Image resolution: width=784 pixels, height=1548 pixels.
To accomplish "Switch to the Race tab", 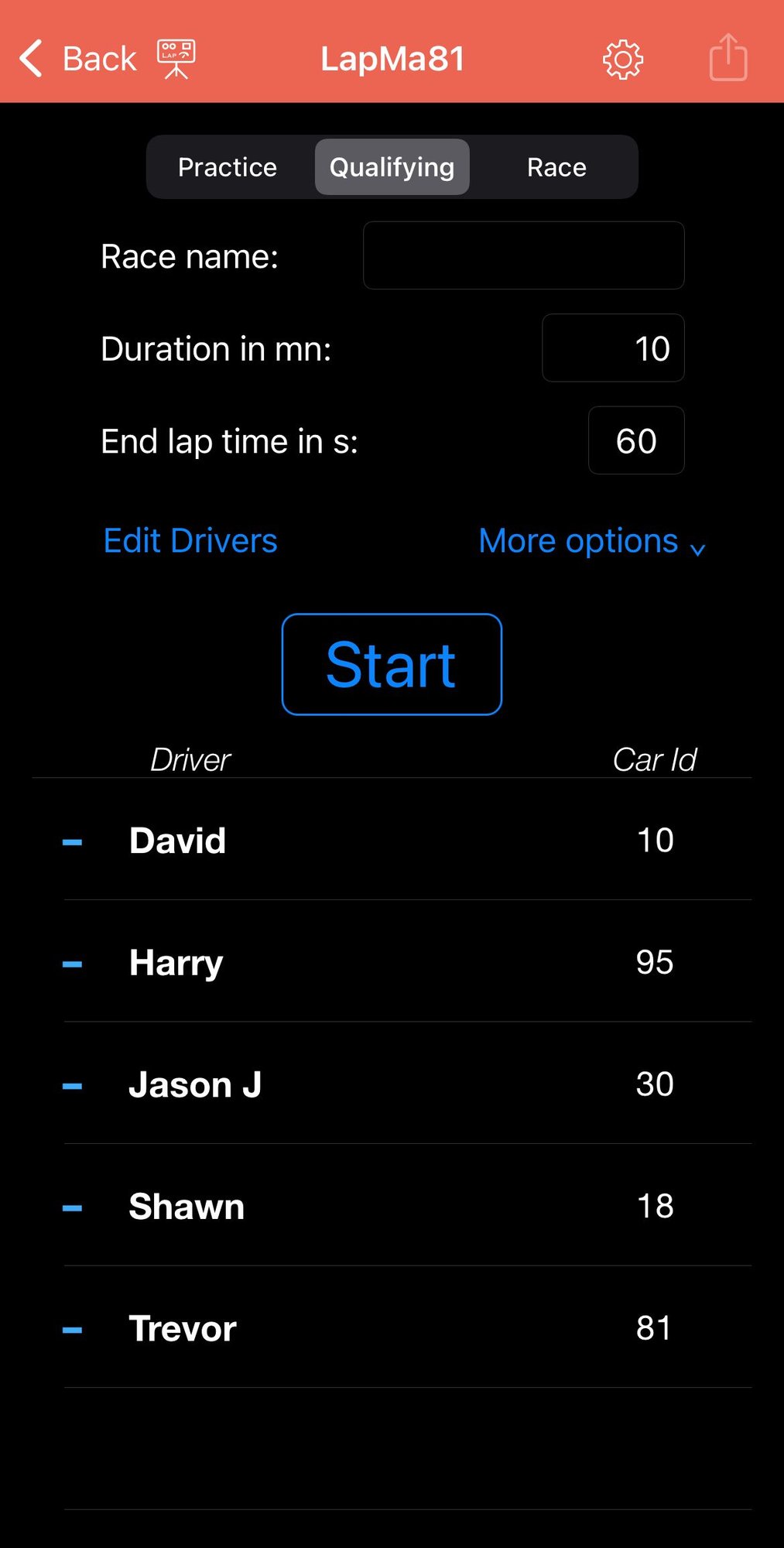I will coord(556,166).
